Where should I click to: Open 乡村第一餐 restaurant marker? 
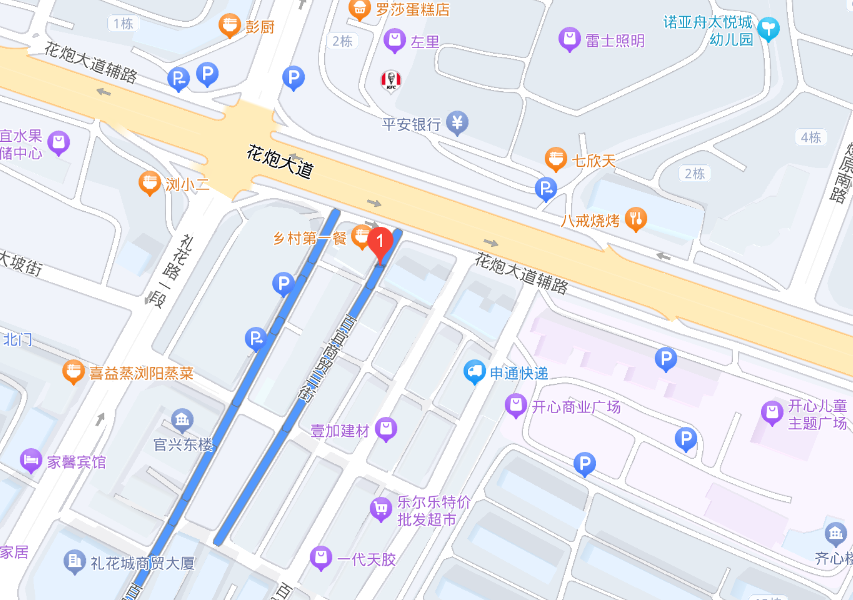pos(362,238)
